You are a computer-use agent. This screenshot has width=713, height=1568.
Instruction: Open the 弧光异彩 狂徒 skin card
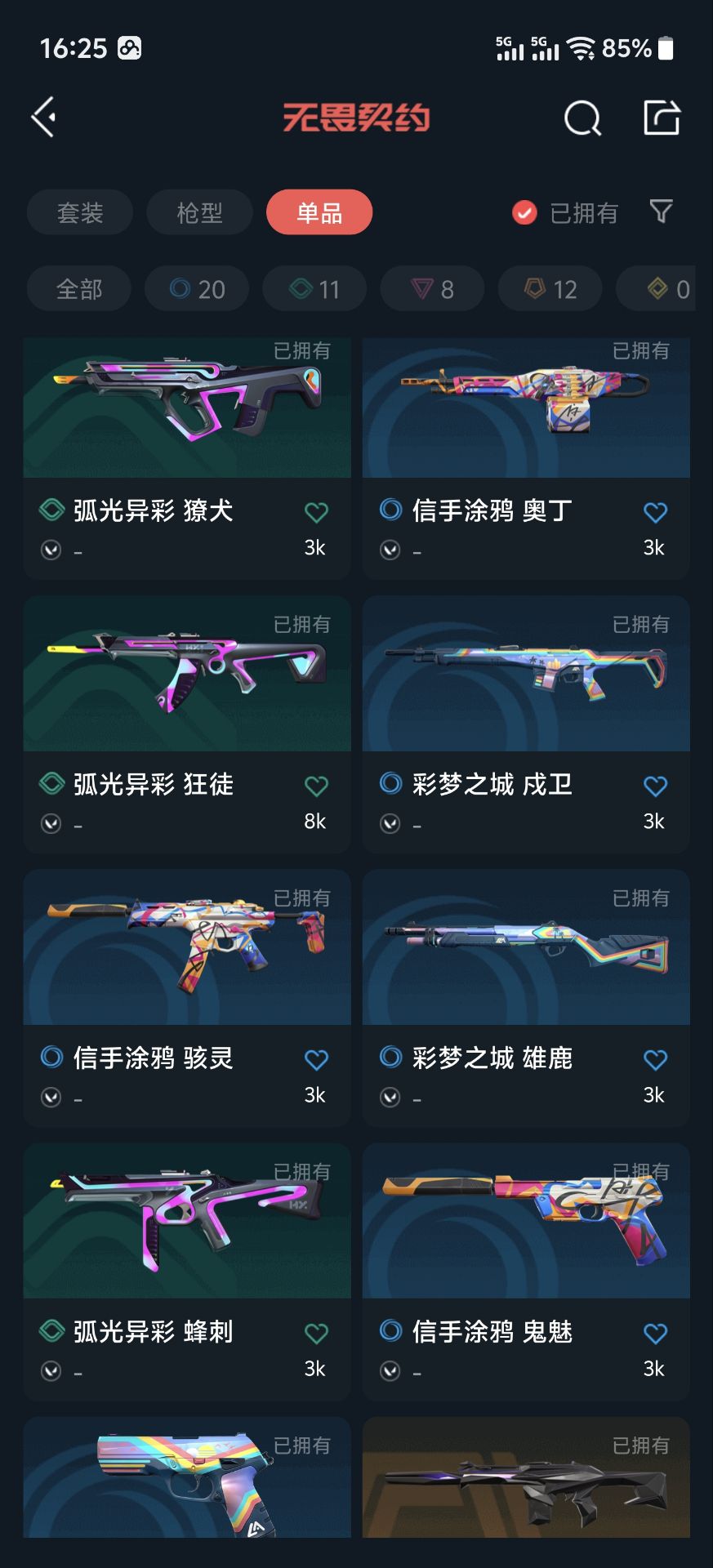click(187, 724)
